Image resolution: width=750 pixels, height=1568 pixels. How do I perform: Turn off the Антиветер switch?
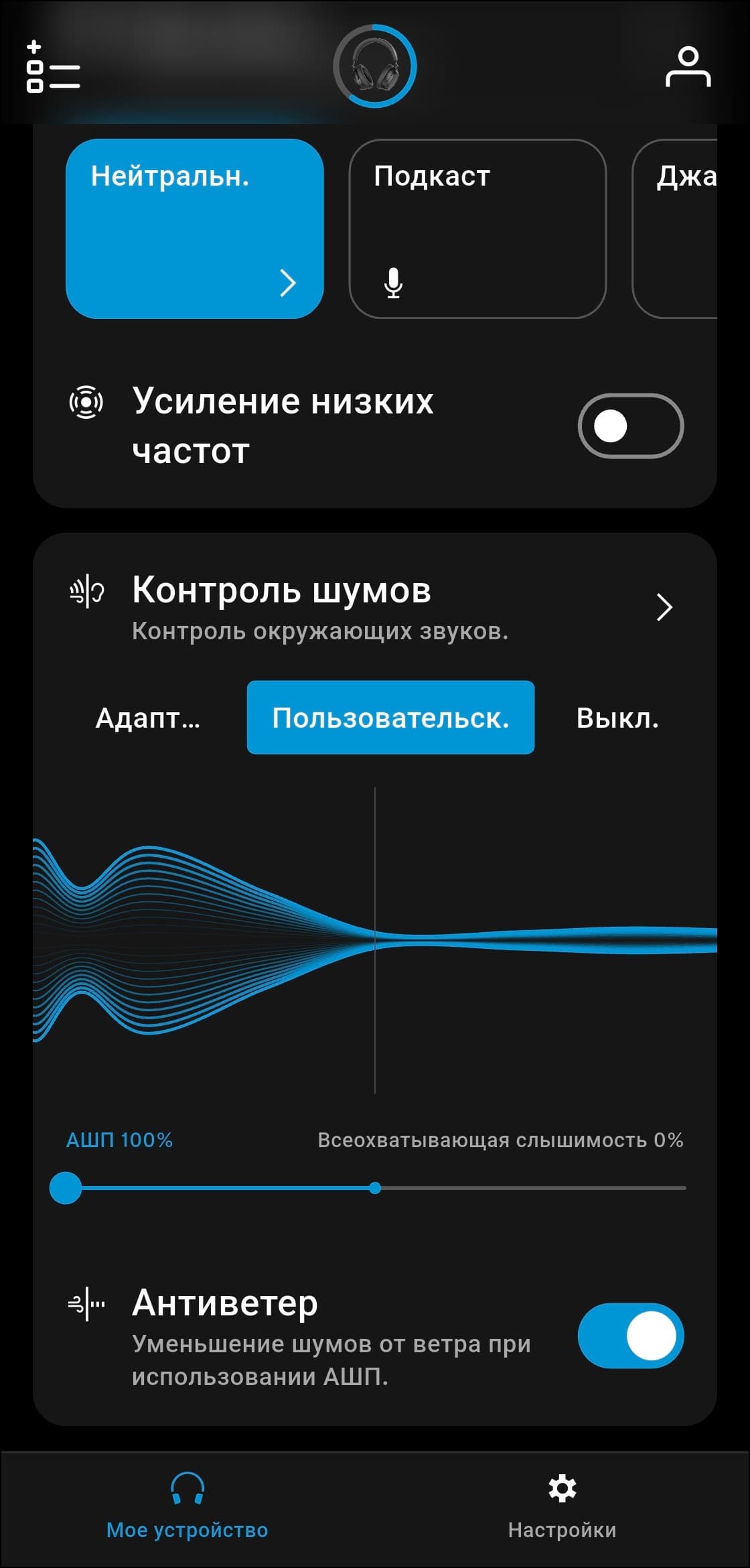click(629, 1335)
